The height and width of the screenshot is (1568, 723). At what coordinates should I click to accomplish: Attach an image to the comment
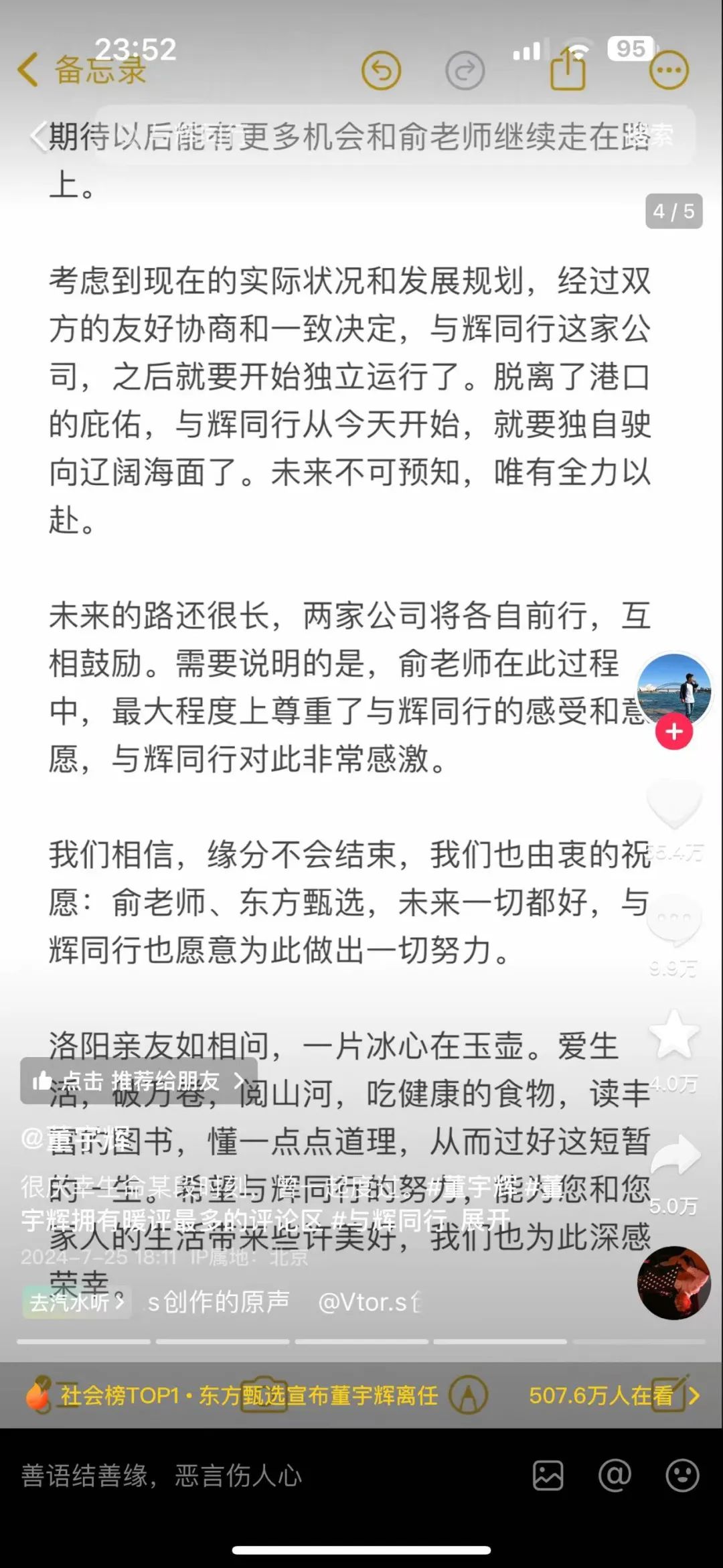click(548, 1476)
